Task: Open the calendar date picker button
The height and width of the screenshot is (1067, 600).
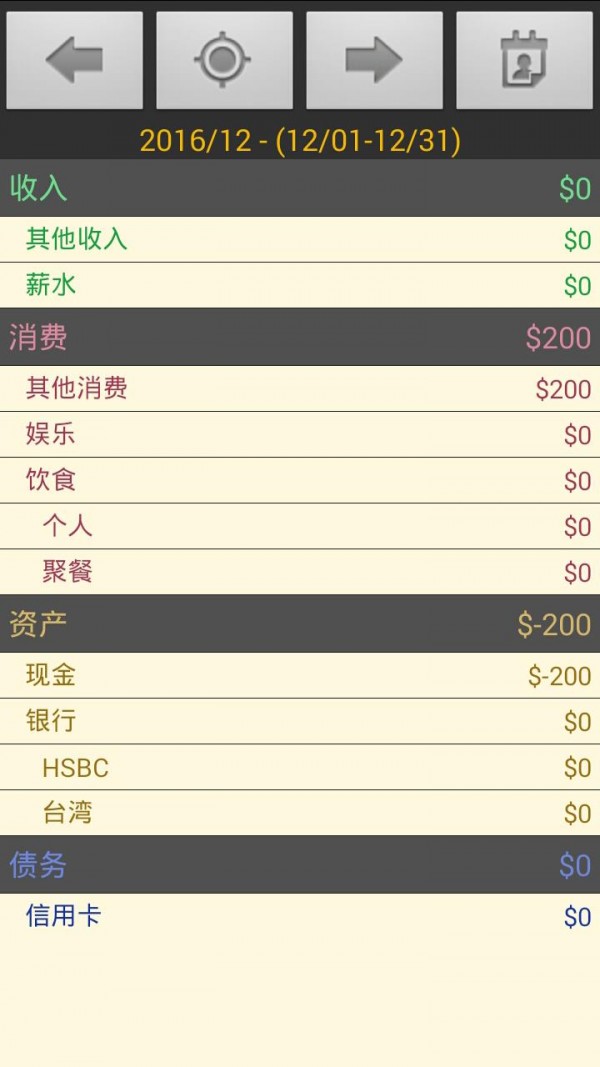Action: (524, 60)
